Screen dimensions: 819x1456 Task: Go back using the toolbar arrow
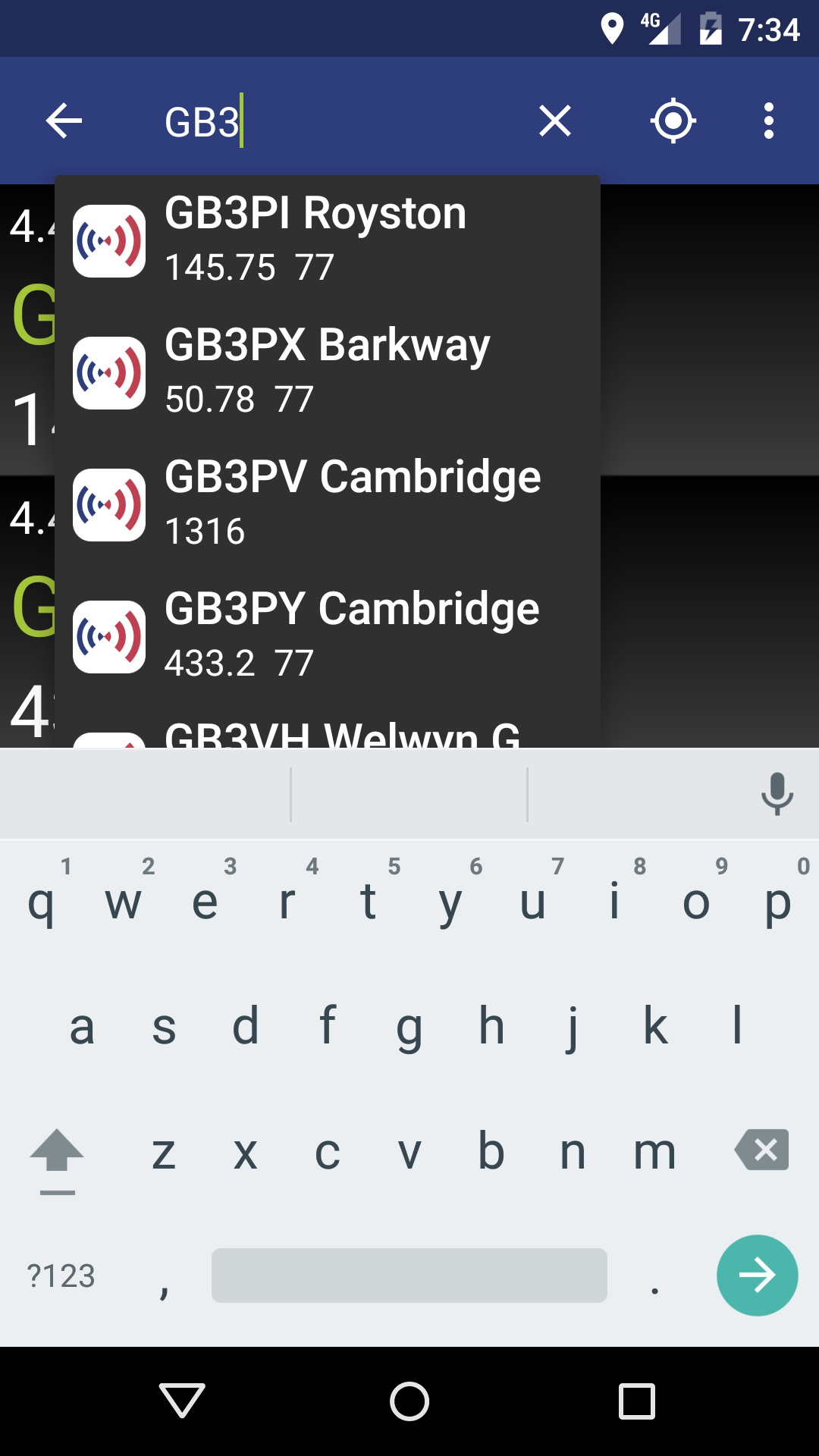pos(64,121)
